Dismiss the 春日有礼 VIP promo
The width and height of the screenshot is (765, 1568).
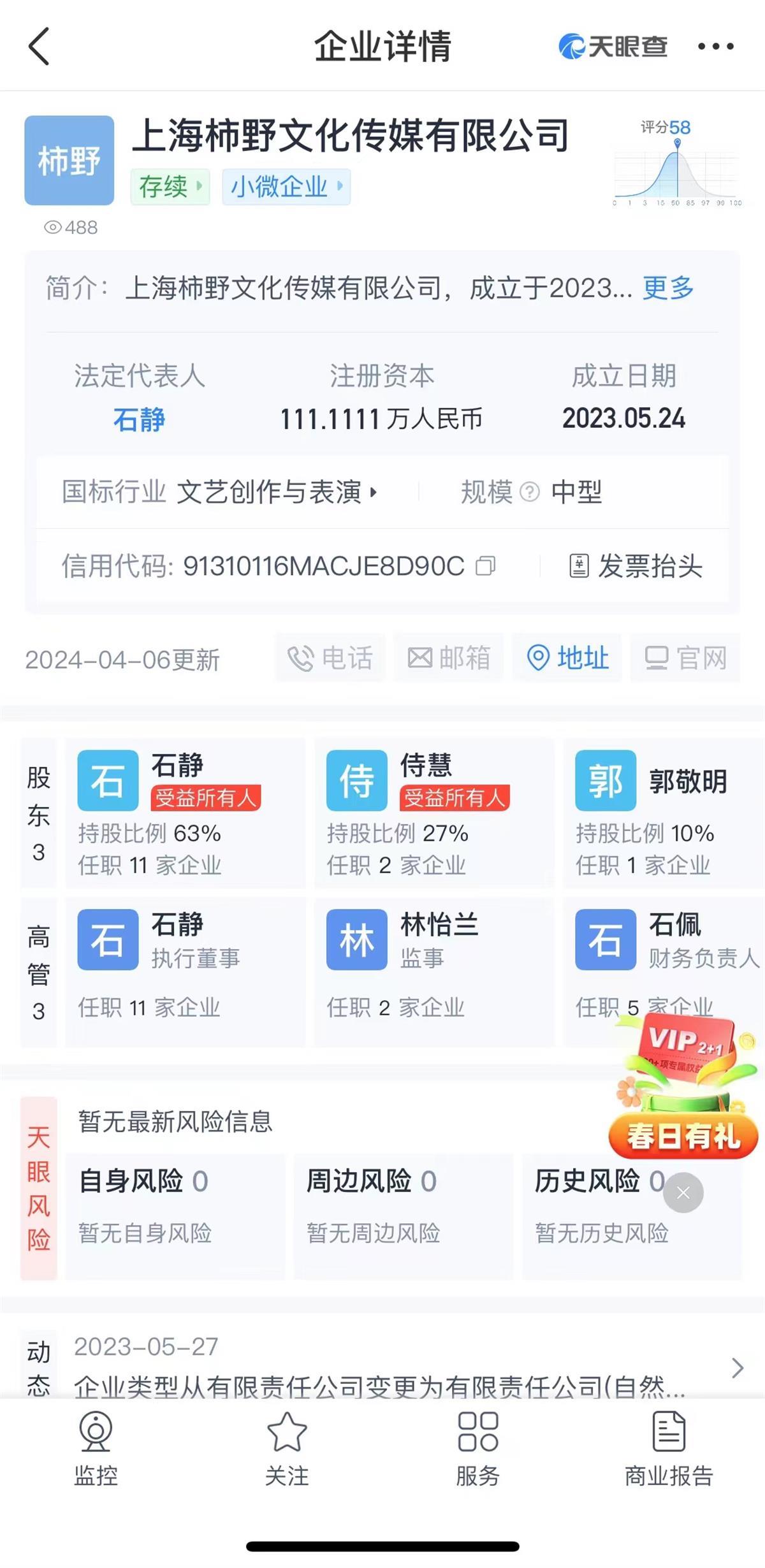click(683, 1193)
